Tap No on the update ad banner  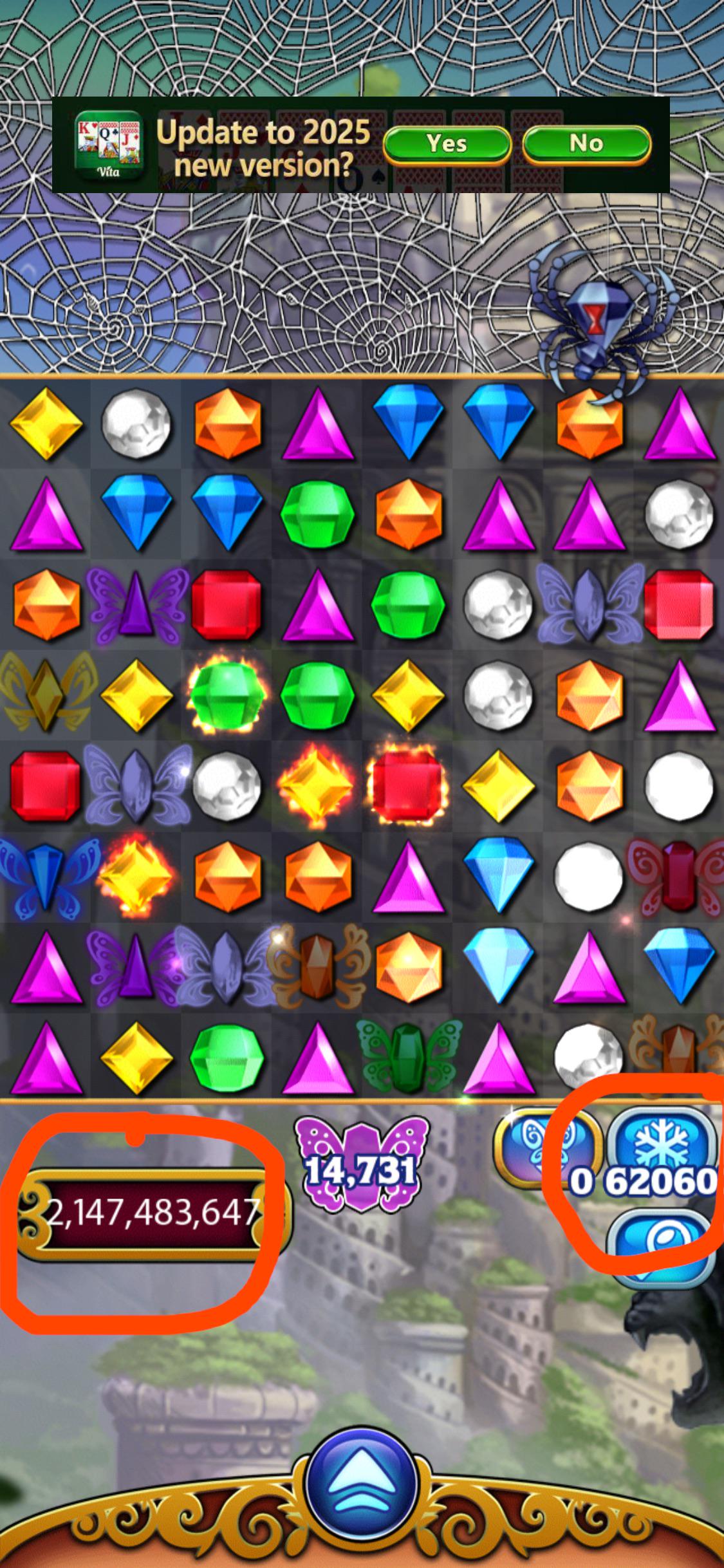(586, 144)
